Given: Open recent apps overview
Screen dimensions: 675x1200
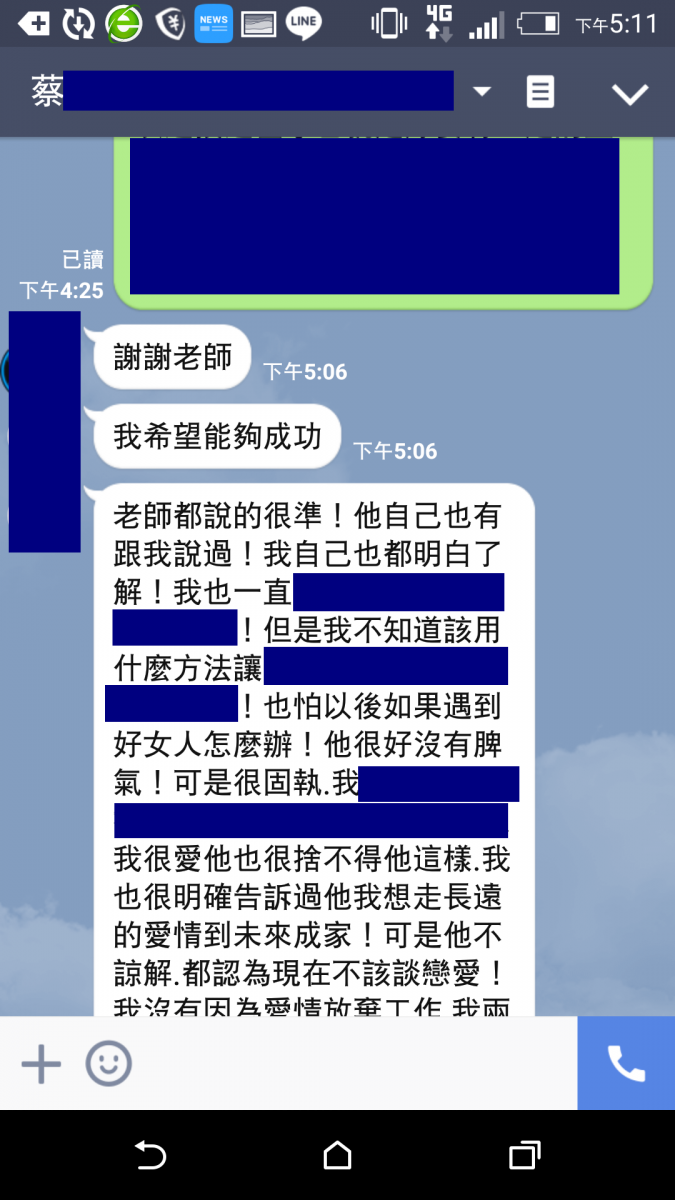Looking at the screenshot, I should (x=524, y=1156).
